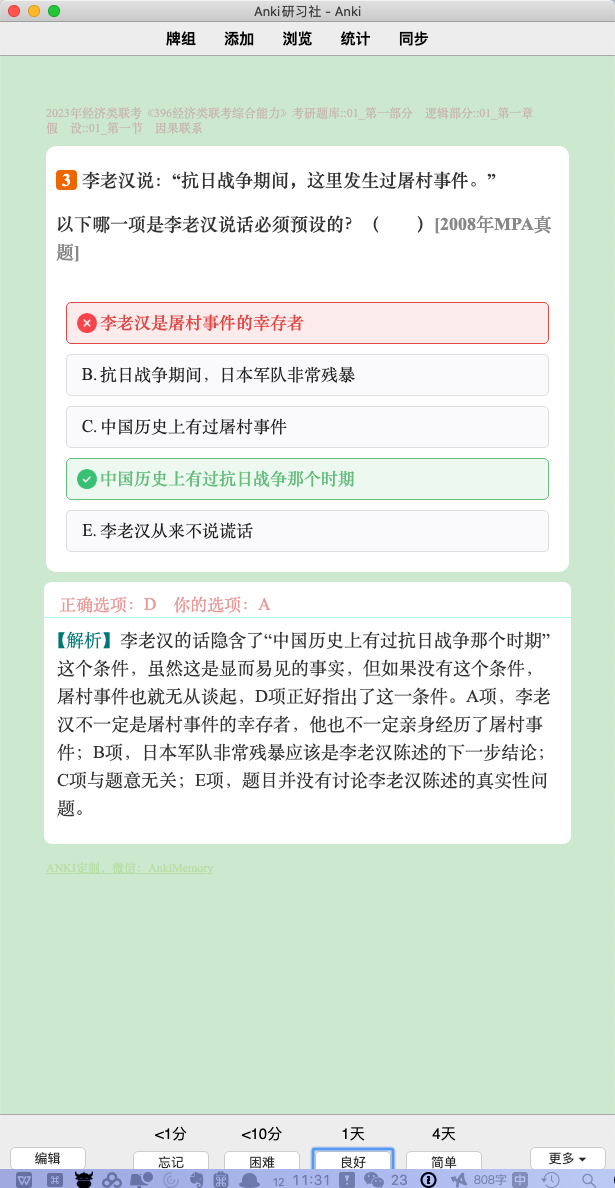
Task: Open 统计 statistics
Action: coord(355,39)
